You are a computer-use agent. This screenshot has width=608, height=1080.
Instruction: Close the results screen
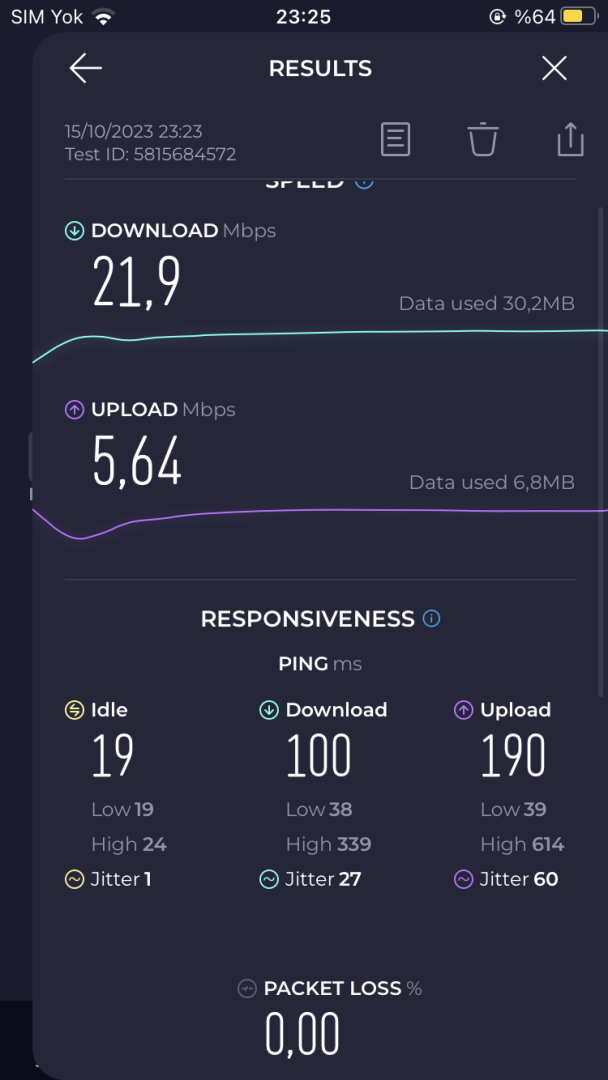(554, 68)
